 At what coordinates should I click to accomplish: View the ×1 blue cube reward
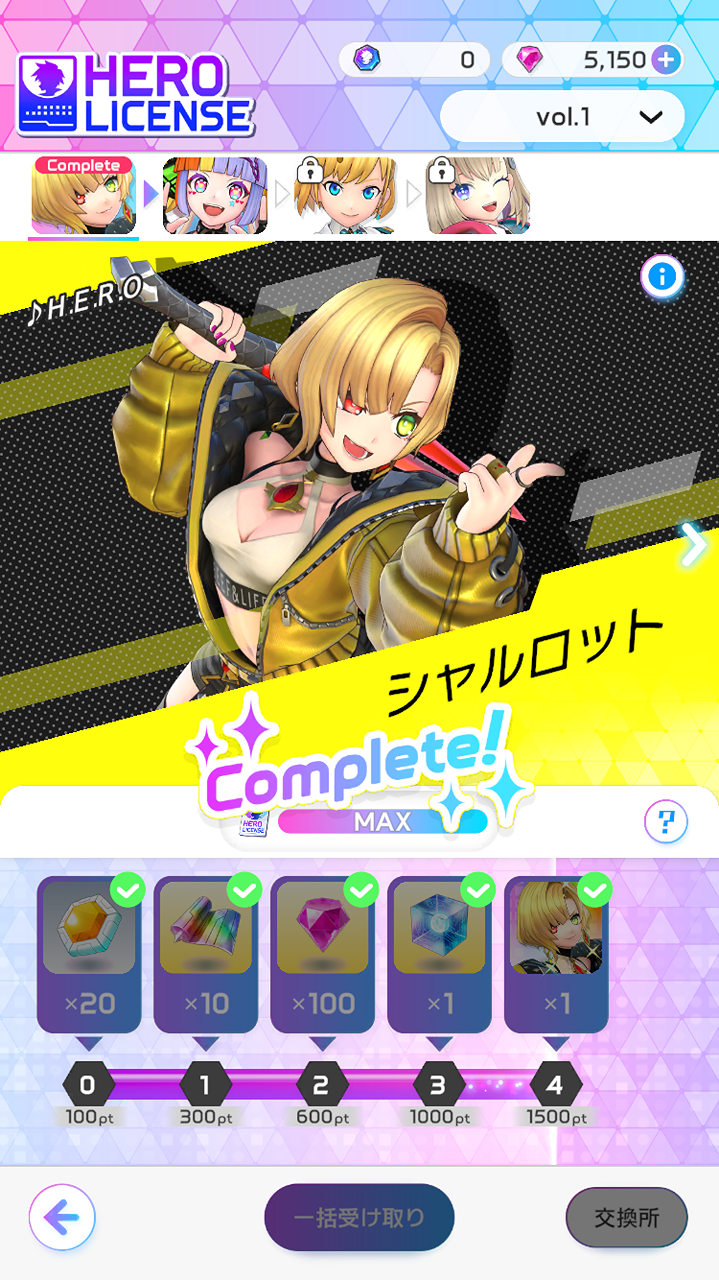439,953
